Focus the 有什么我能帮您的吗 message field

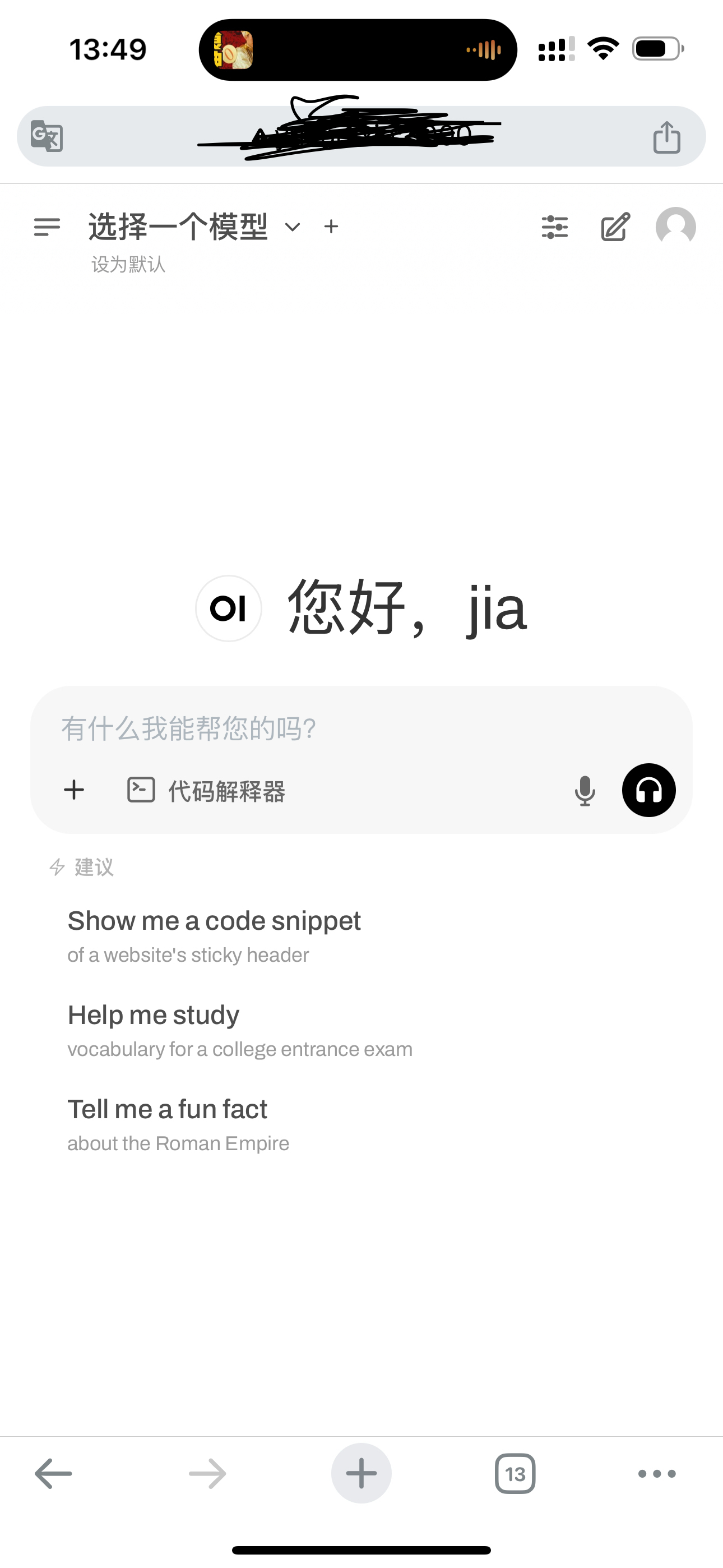(359, 728)
